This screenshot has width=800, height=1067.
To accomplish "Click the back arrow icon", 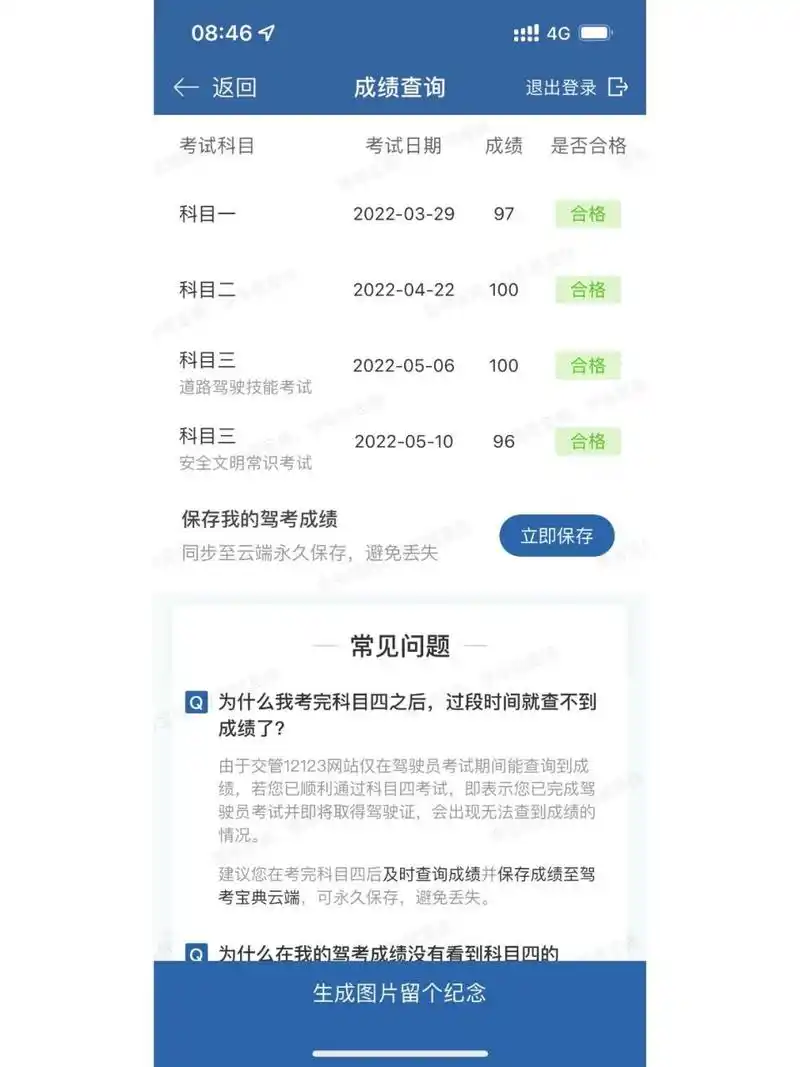I will click(x=184, y=88).
